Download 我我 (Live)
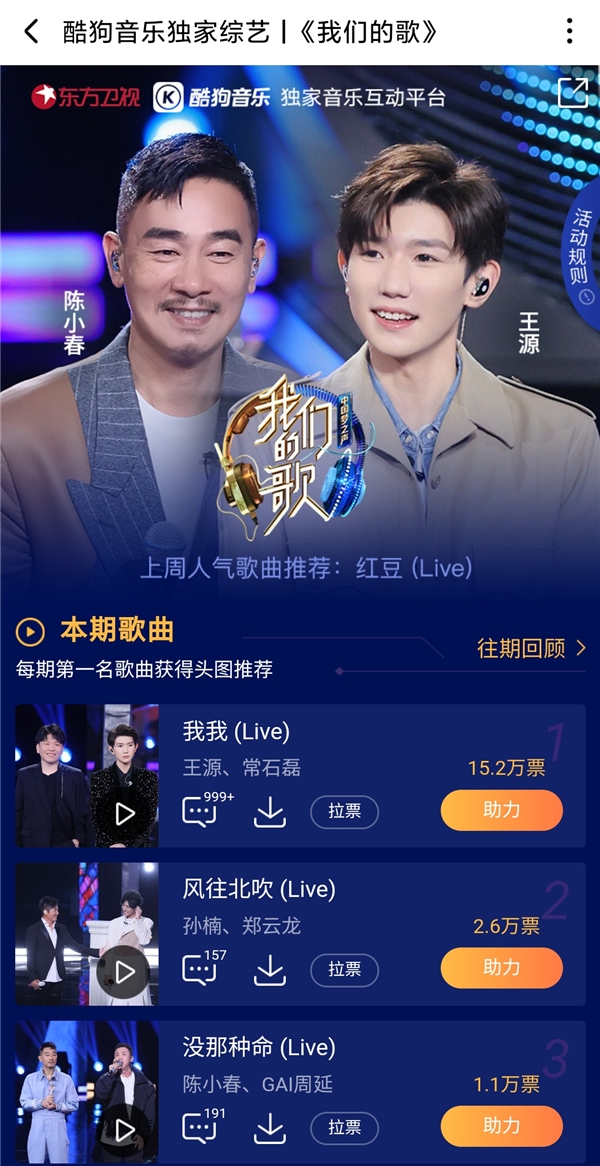This screenshot has width=600, height=1166. pyautogui.click(x=270, y=812)
